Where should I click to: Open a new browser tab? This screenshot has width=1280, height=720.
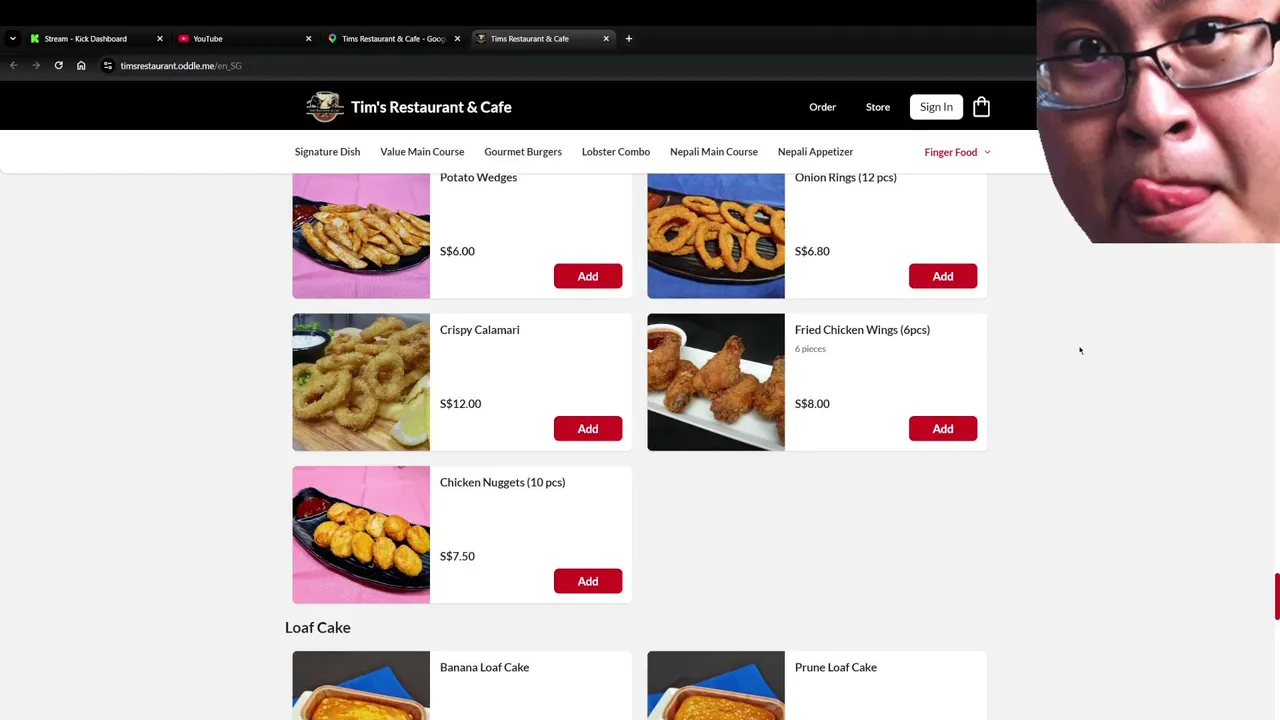pos(629,39)
